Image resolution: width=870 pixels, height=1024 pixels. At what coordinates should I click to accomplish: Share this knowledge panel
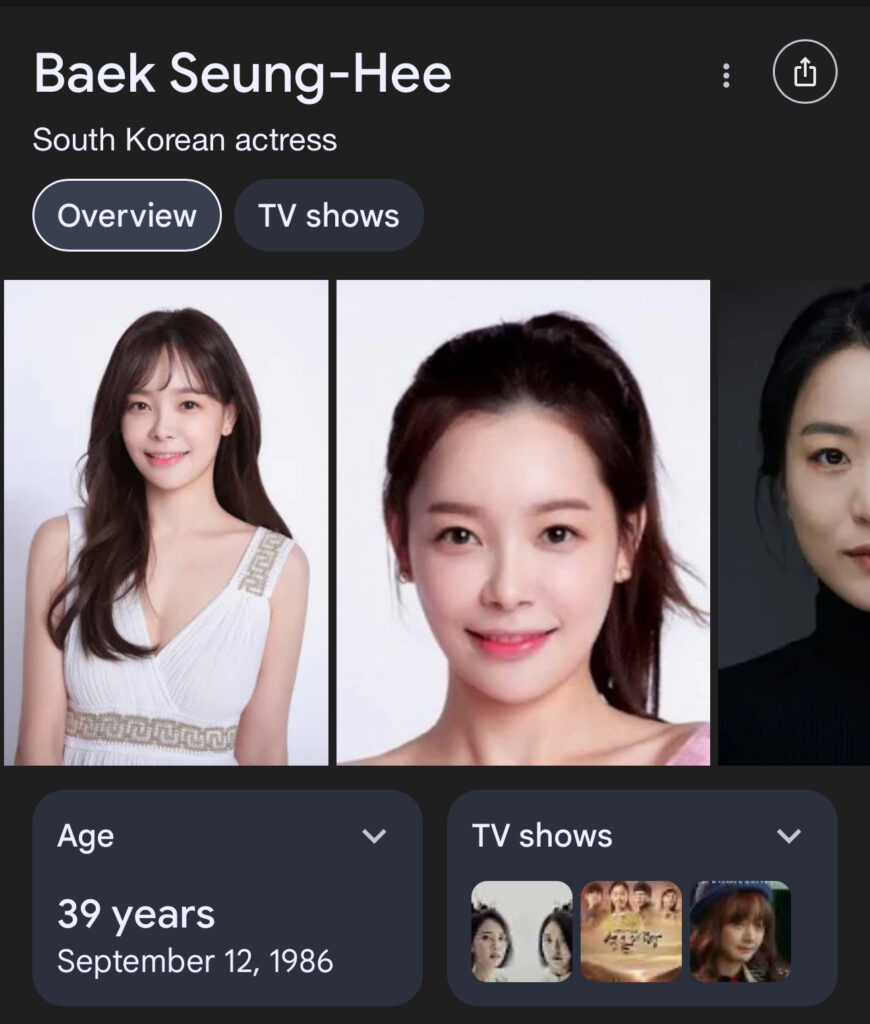pyautogui.click(x=804, y=73)
